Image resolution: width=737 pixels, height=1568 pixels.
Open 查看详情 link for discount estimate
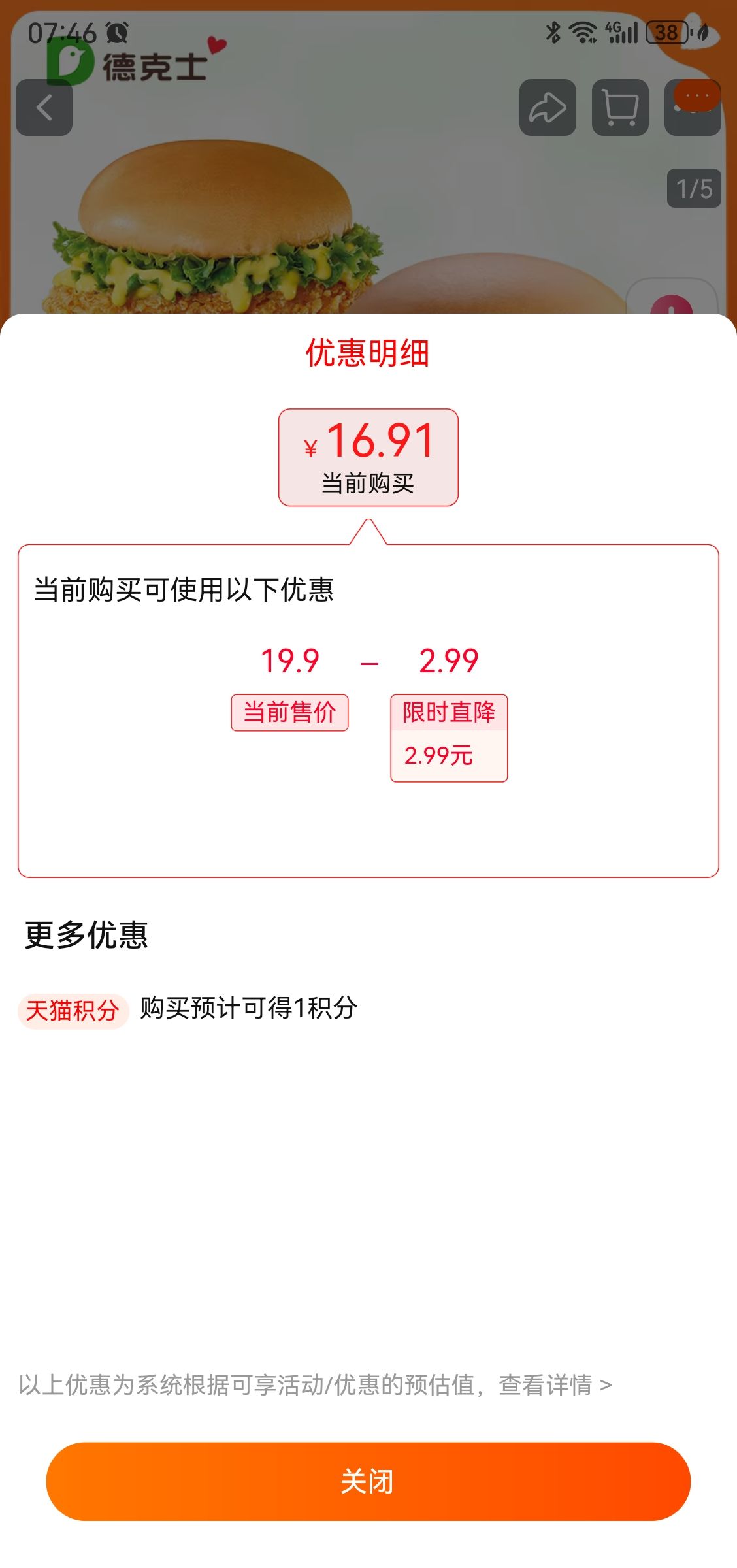[555, 1384]
